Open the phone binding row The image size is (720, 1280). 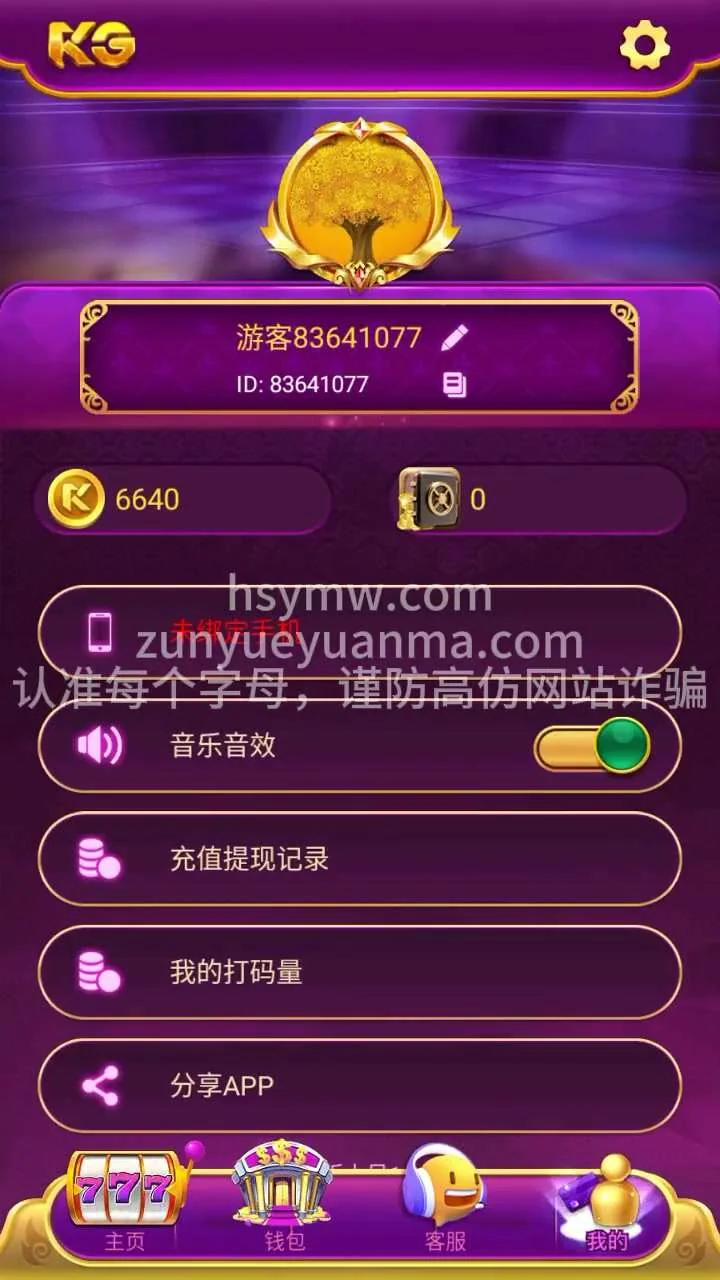click(360, 631)
